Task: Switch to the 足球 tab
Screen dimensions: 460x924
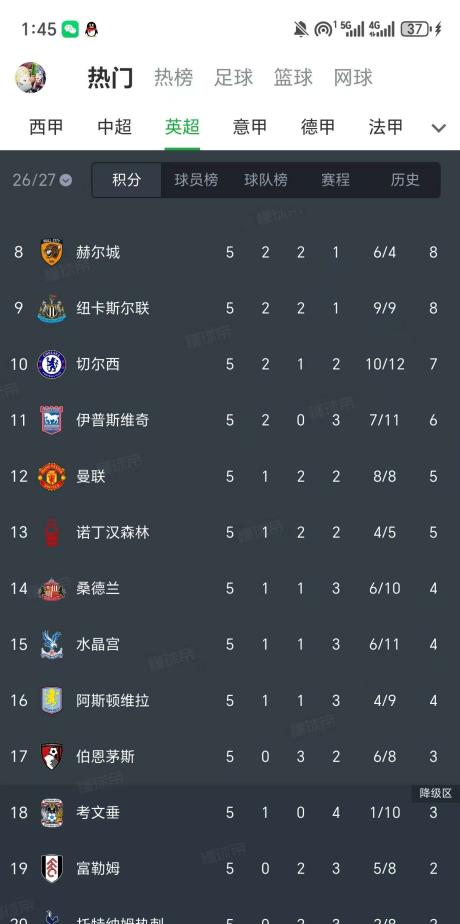Action: (233, 78)
